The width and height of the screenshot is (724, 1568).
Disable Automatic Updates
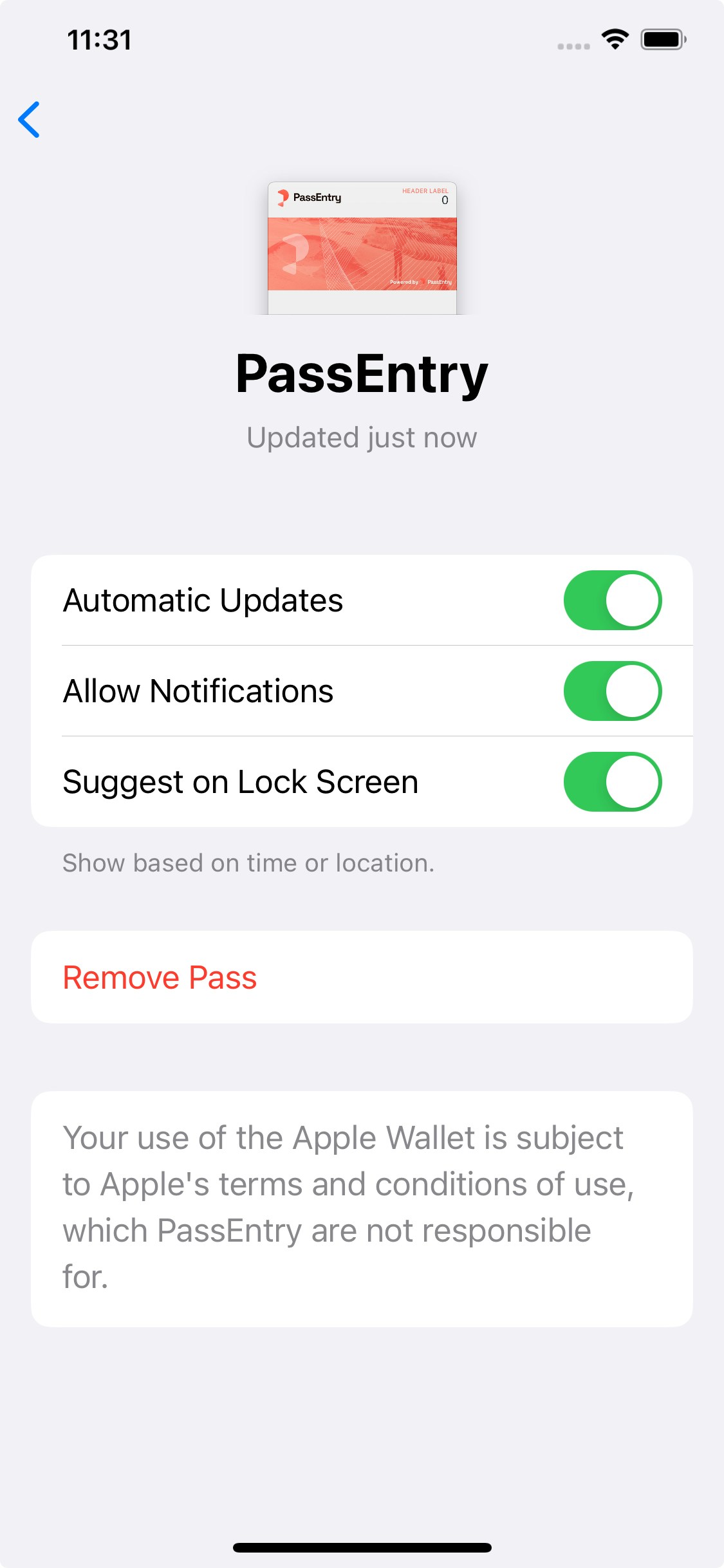click(611, 600)
